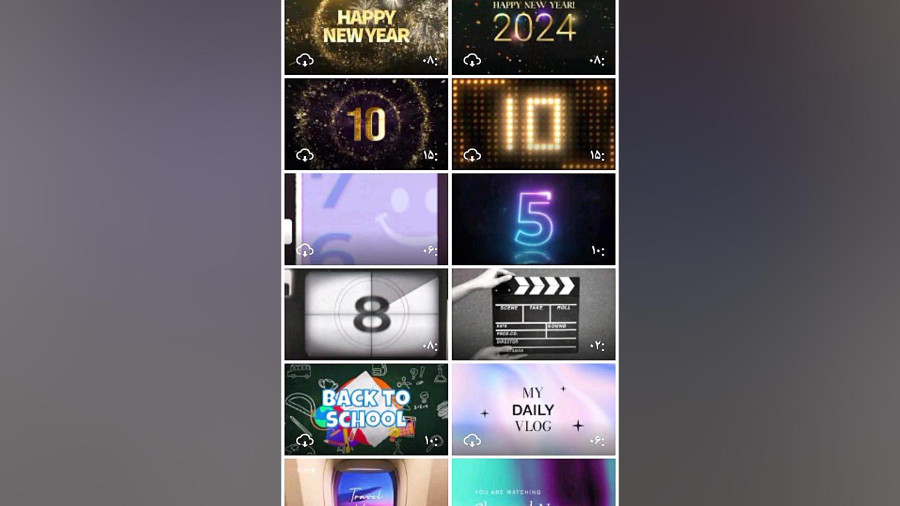This screenshot has height=506, width=900.
Task: Download the Back to School template
Action: (x=305, y=440)
